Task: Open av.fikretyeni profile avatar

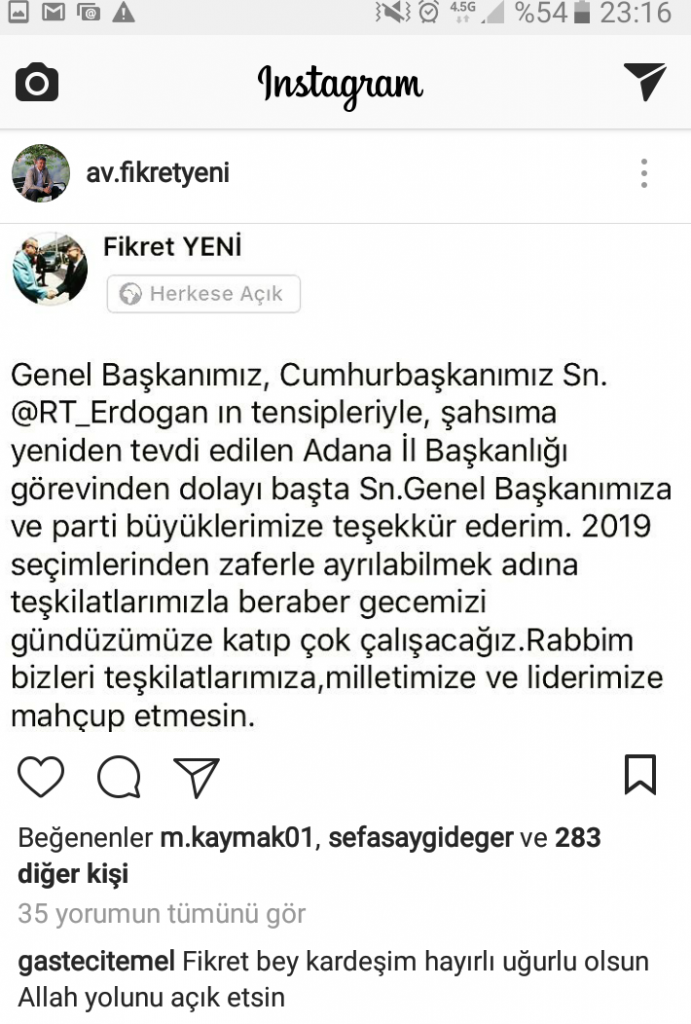Action: click(40, 173)
